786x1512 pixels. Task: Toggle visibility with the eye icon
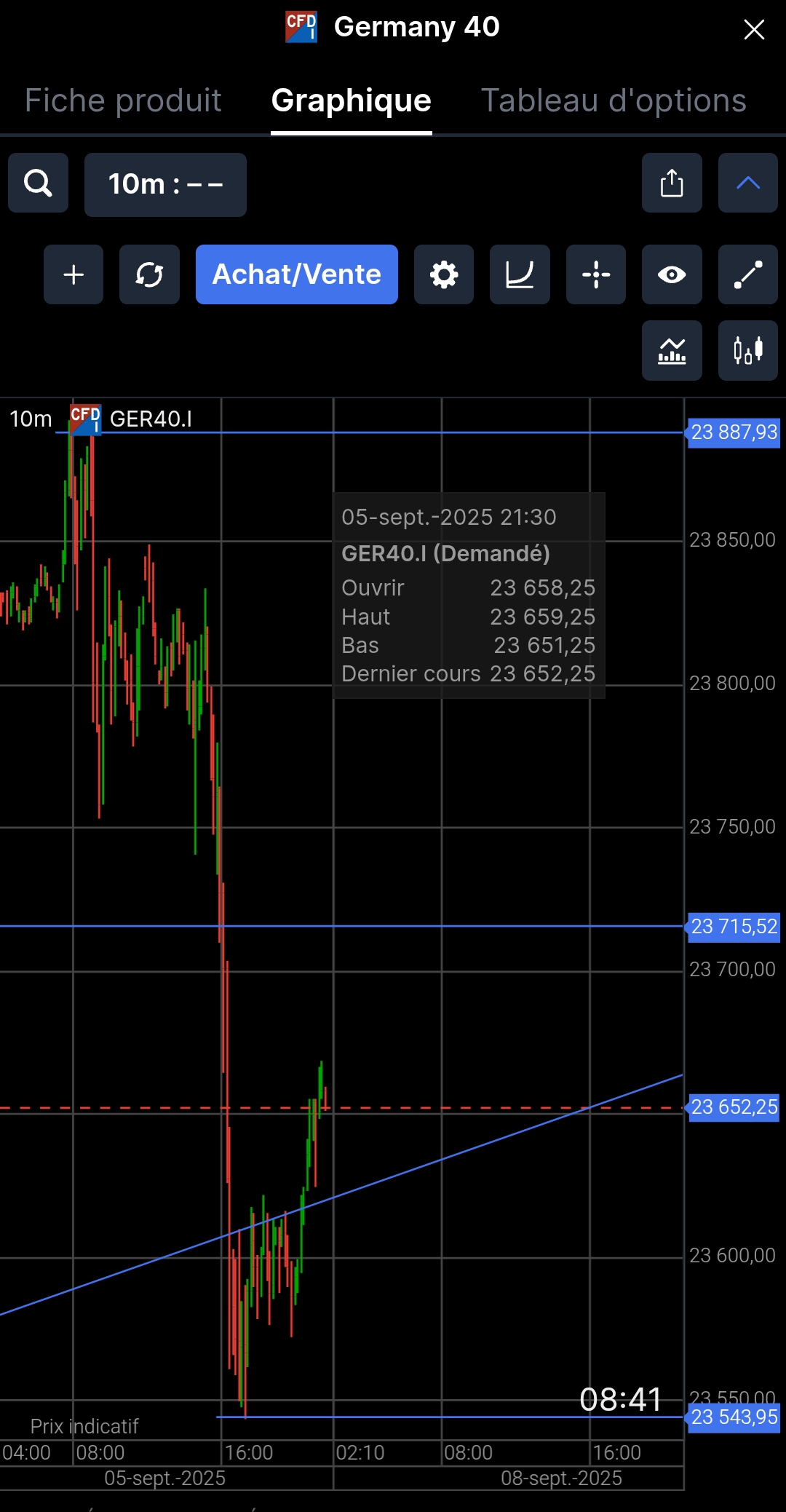pyautogui.click(x=672, y=274)
